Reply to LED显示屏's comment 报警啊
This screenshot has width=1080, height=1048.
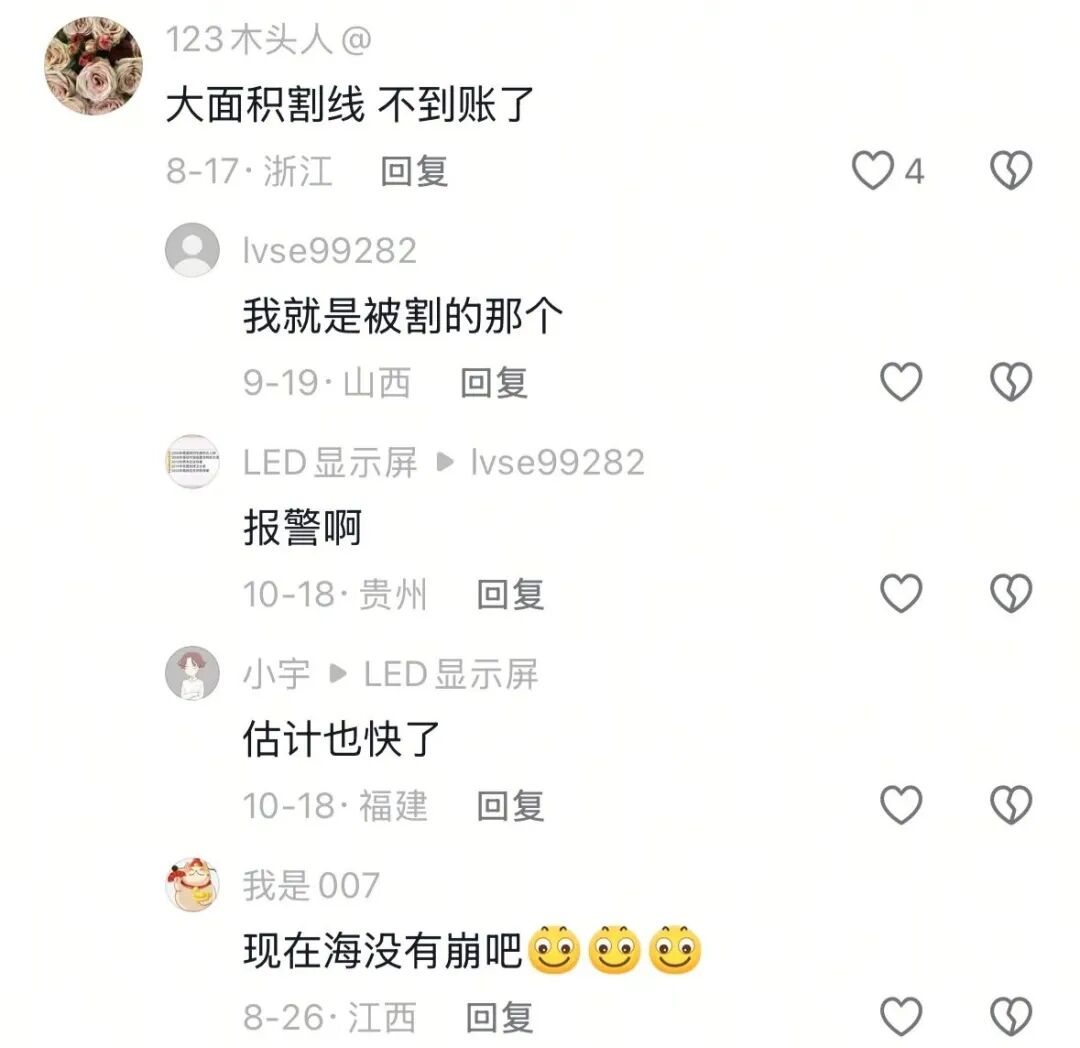click(510, 594)
